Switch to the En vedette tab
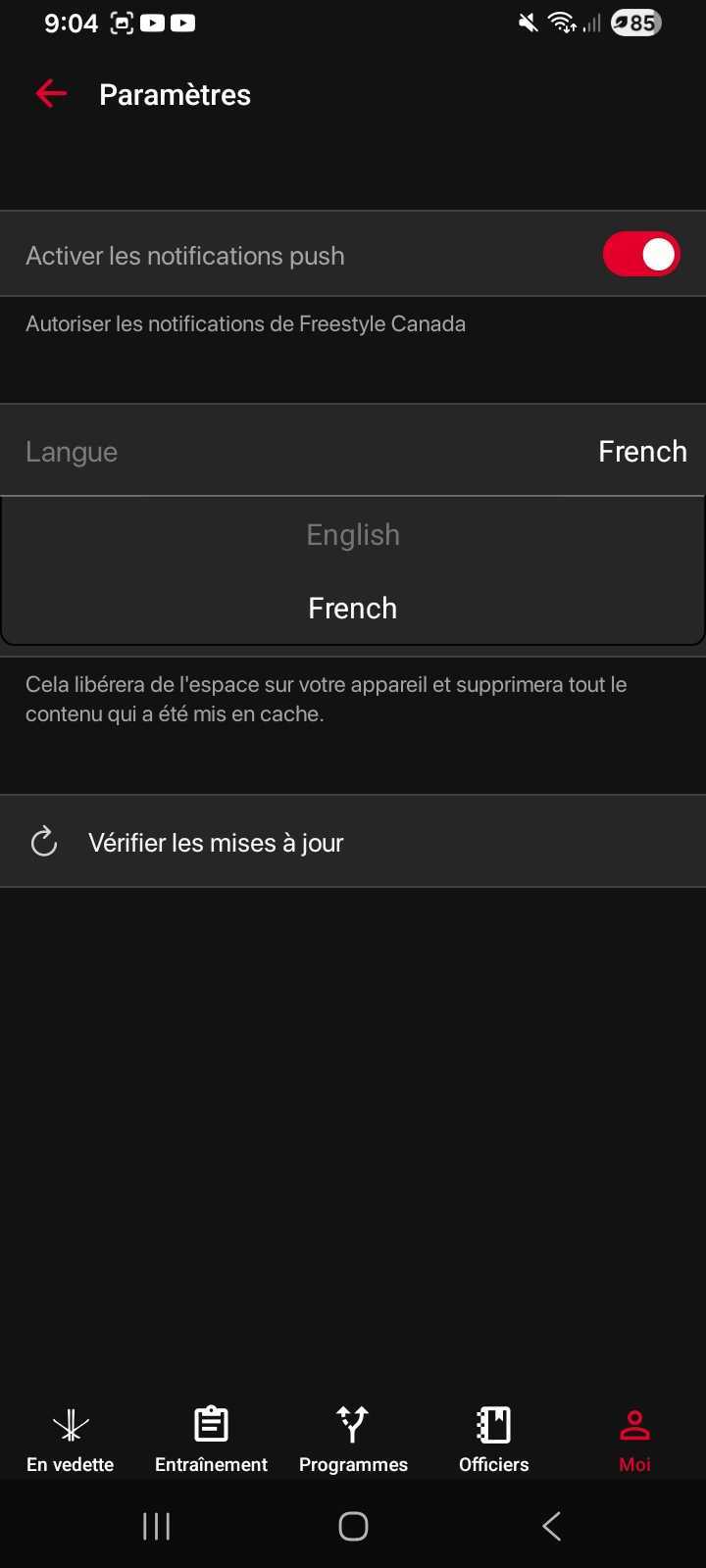This screenshot has height=1568, width=706. [x=70, y=1439]
